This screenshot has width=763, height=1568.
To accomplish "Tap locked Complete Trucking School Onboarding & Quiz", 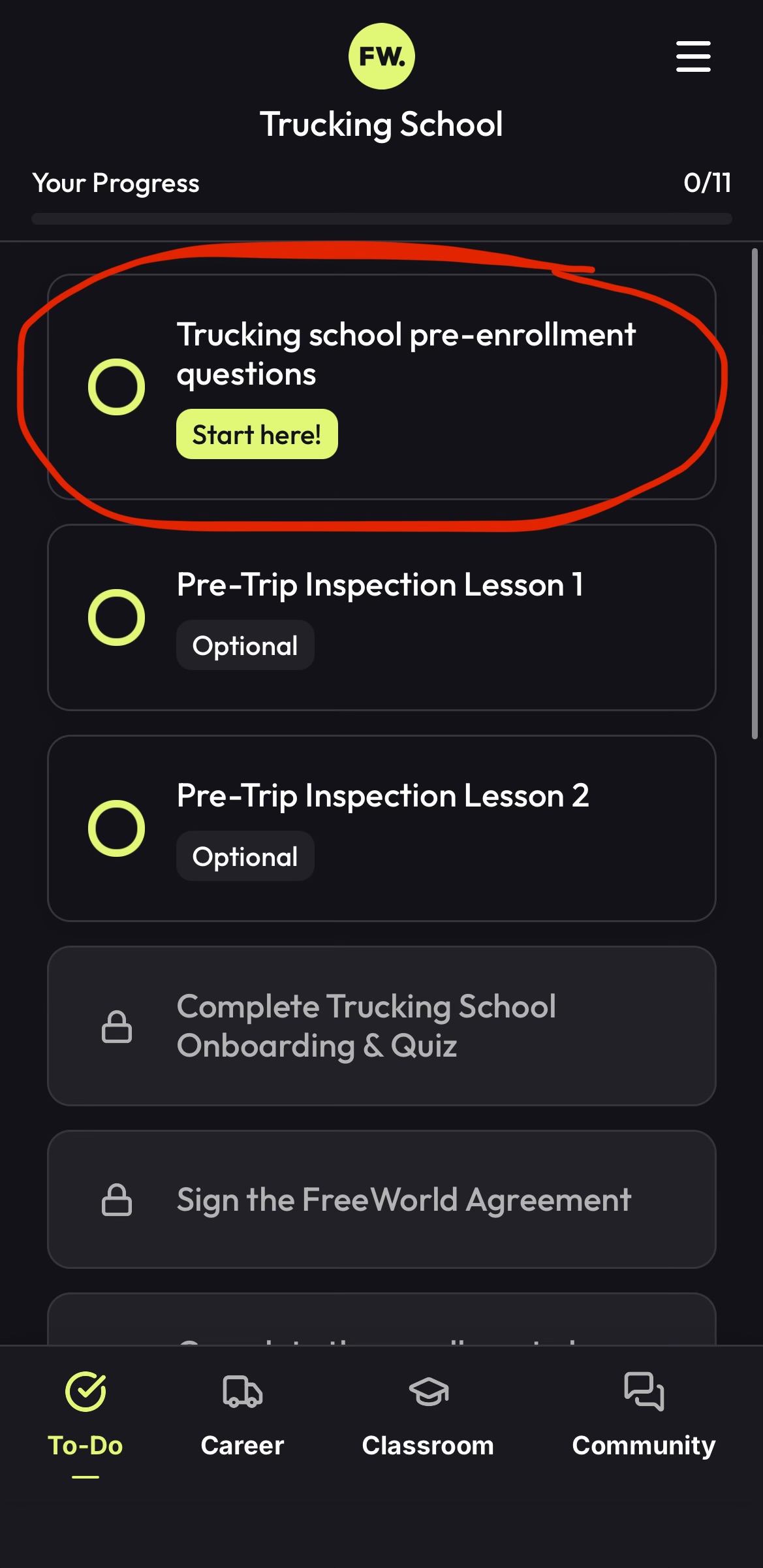I will pos(382,1026).
